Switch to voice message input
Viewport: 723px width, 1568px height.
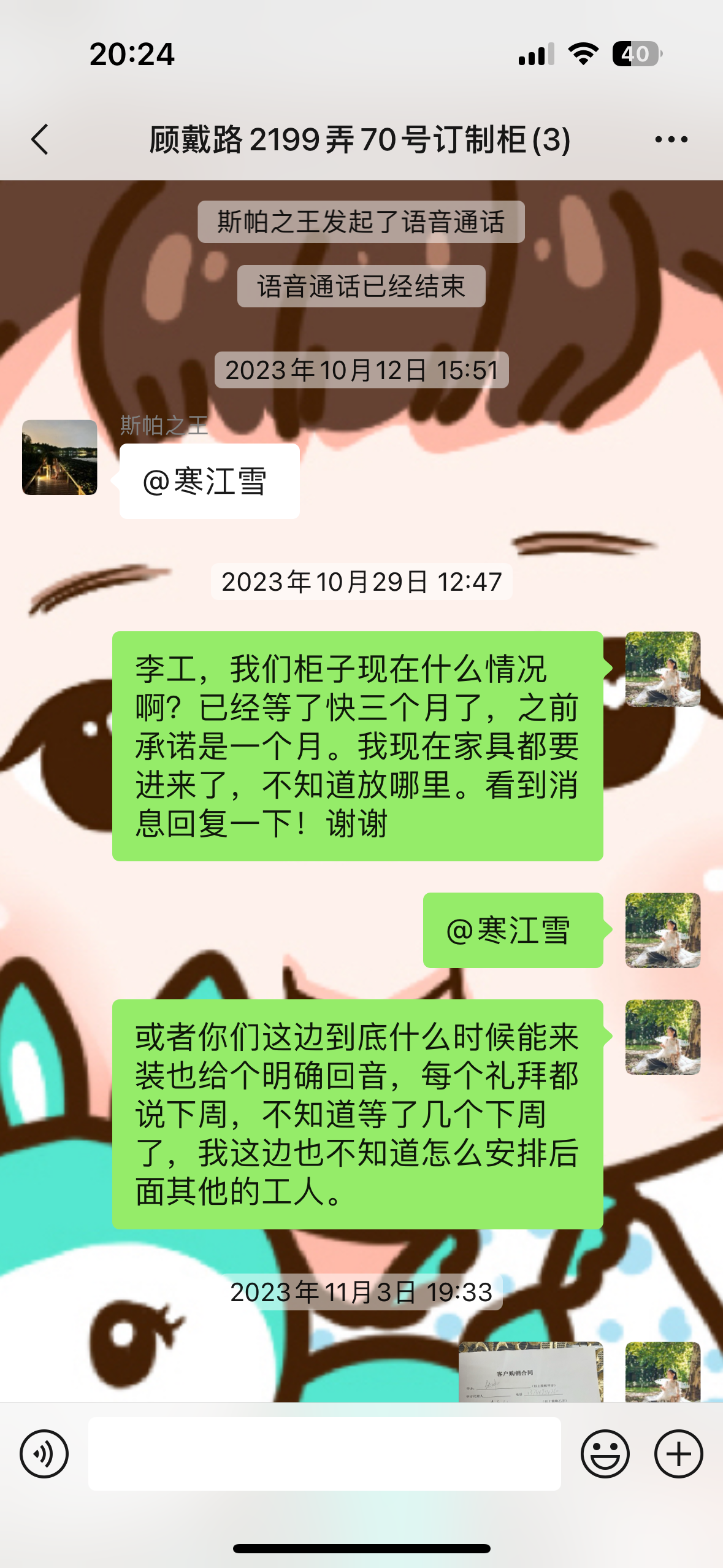(44, 1453)
